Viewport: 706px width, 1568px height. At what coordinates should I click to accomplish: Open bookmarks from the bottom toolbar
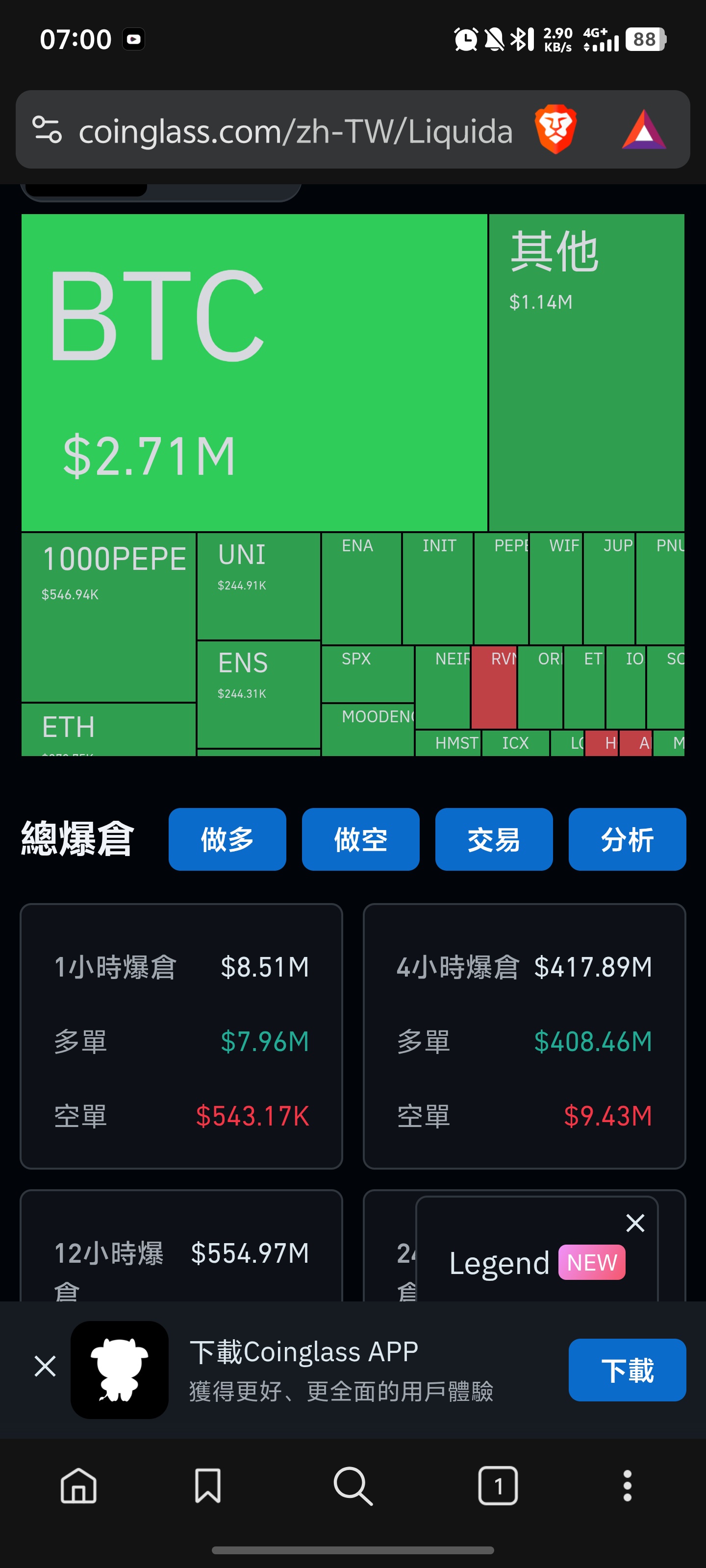click(x=208, y=1485)
